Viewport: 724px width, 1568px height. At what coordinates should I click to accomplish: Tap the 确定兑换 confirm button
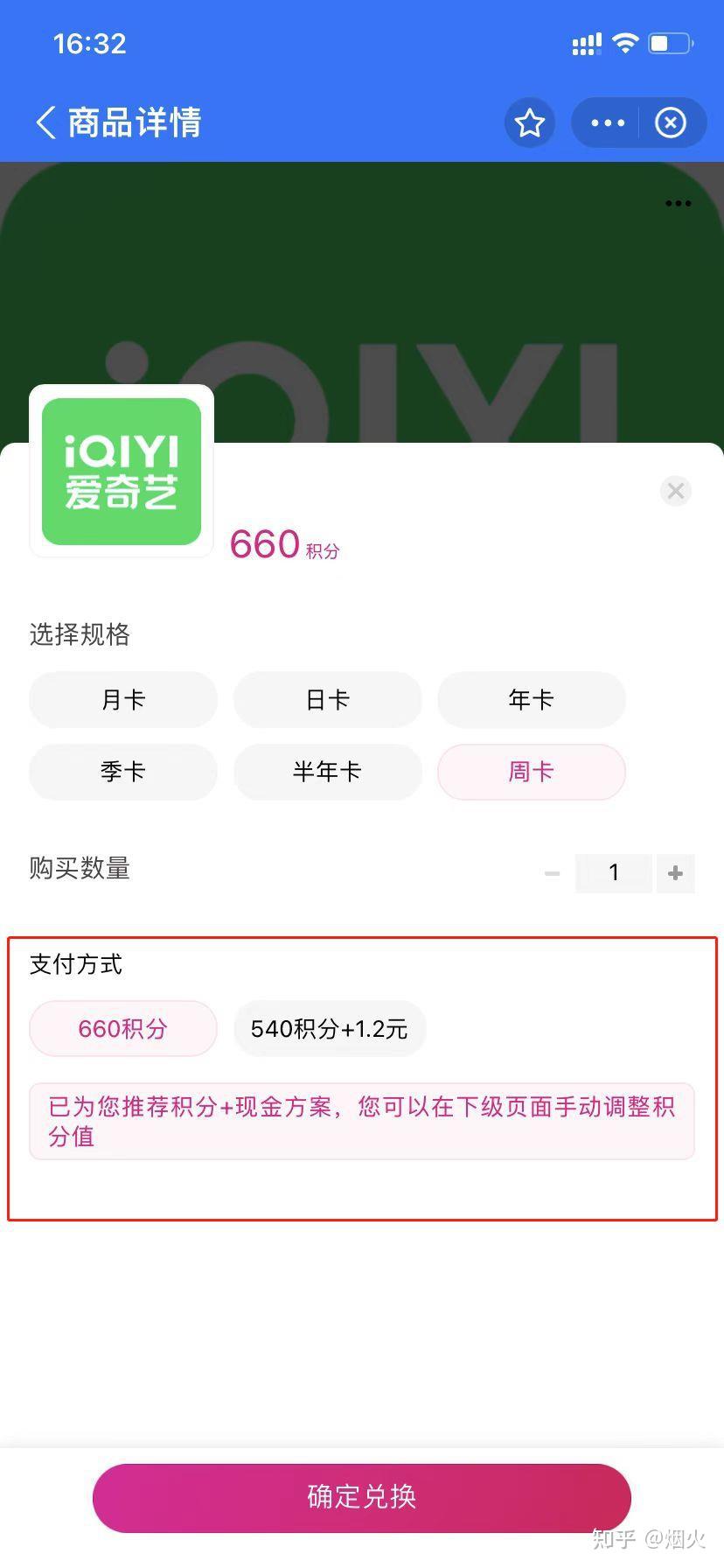point(361,1497)
